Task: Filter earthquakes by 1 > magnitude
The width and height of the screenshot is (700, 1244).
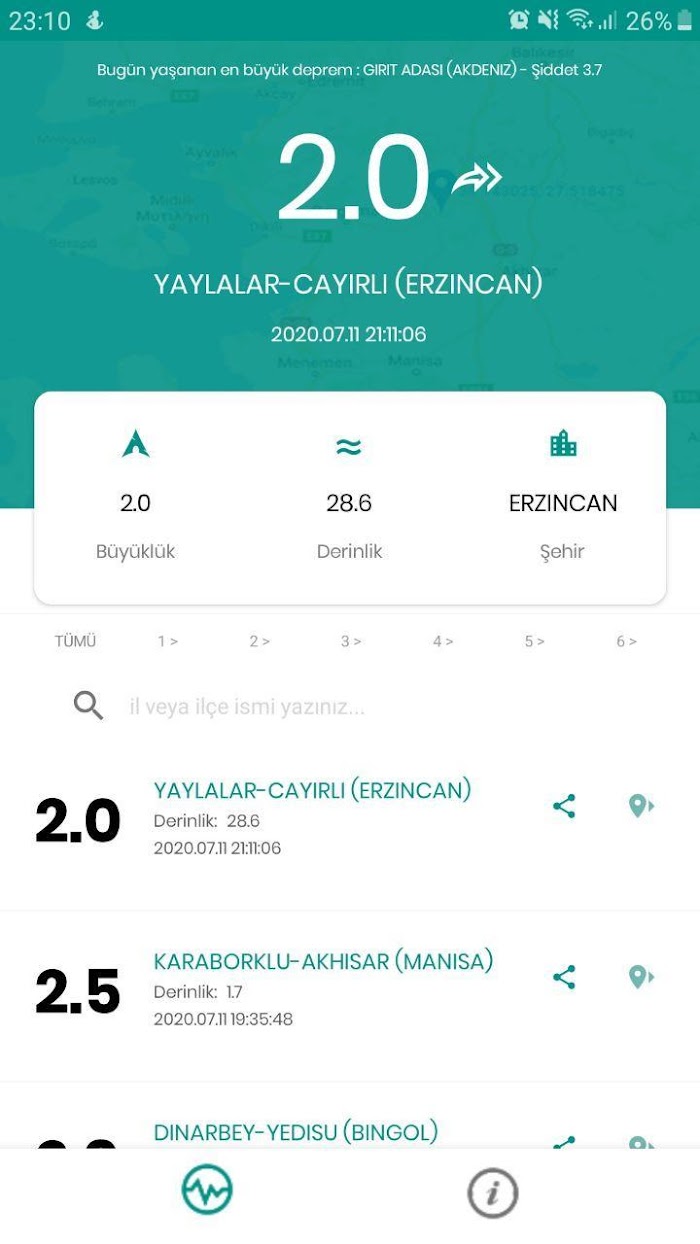Action: [x=168, y=642]
